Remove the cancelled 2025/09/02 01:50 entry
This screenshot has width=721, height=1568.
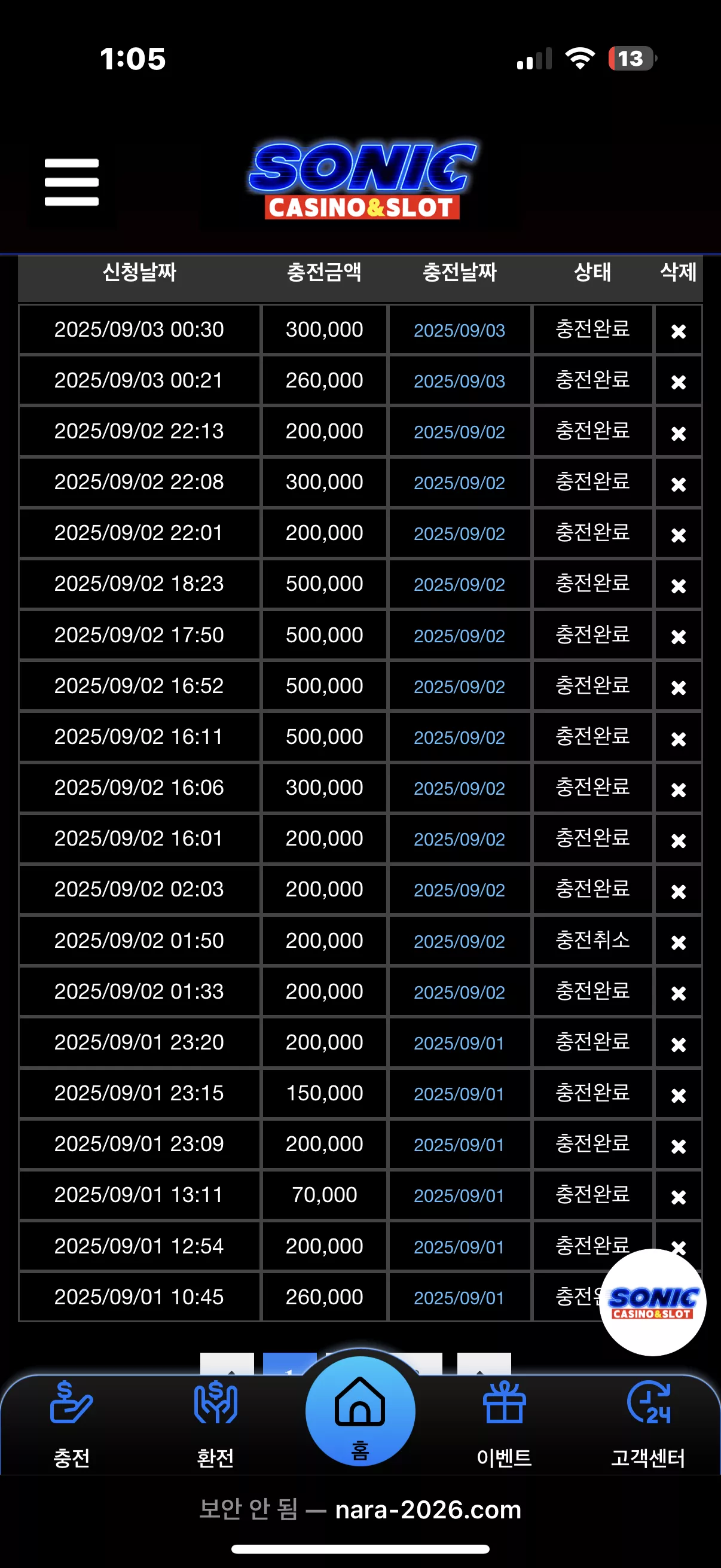(679, 942)
